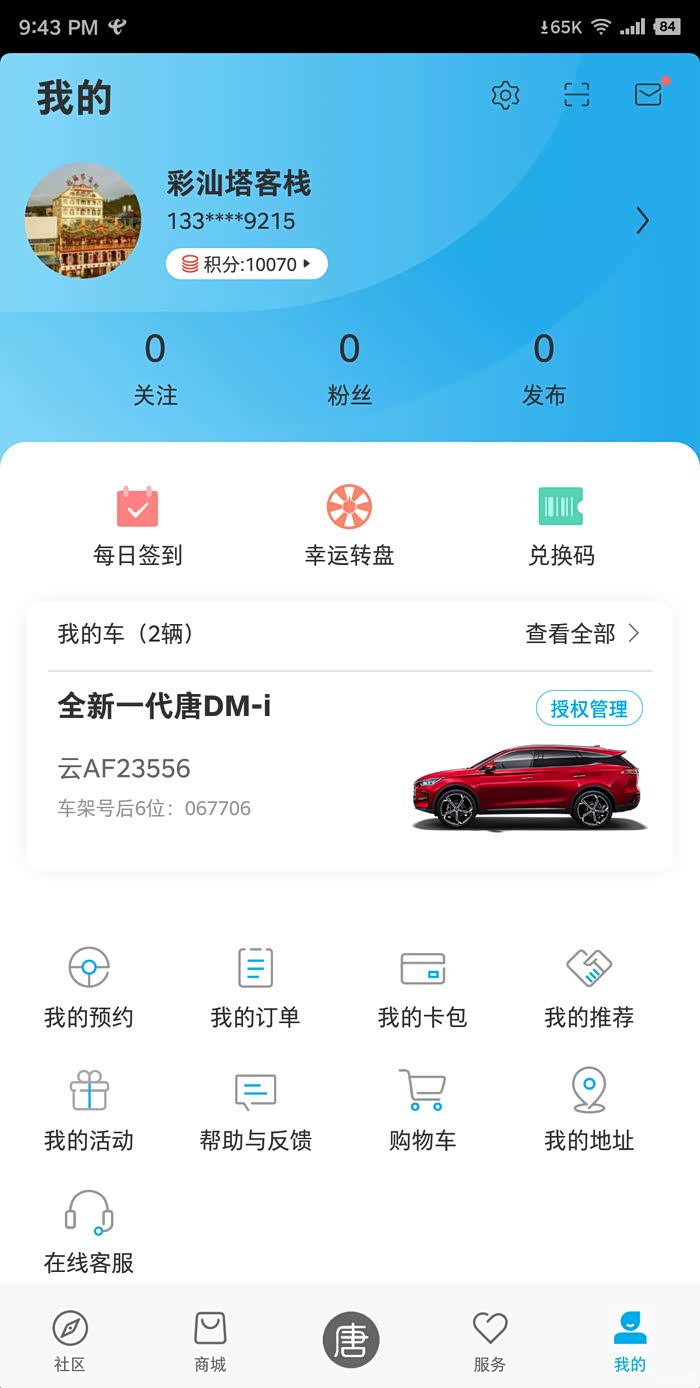Image resolution: width=700 pixels, height=1388 pixels.
Task: Switch to the 社区 community tab
Action: (x=70, y=1341)
